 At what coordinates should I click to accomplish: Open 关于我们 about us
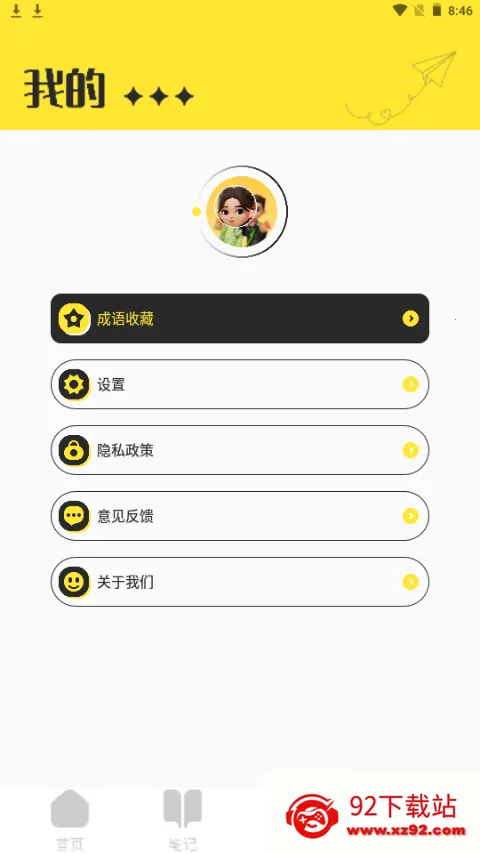tap(240, 582)
